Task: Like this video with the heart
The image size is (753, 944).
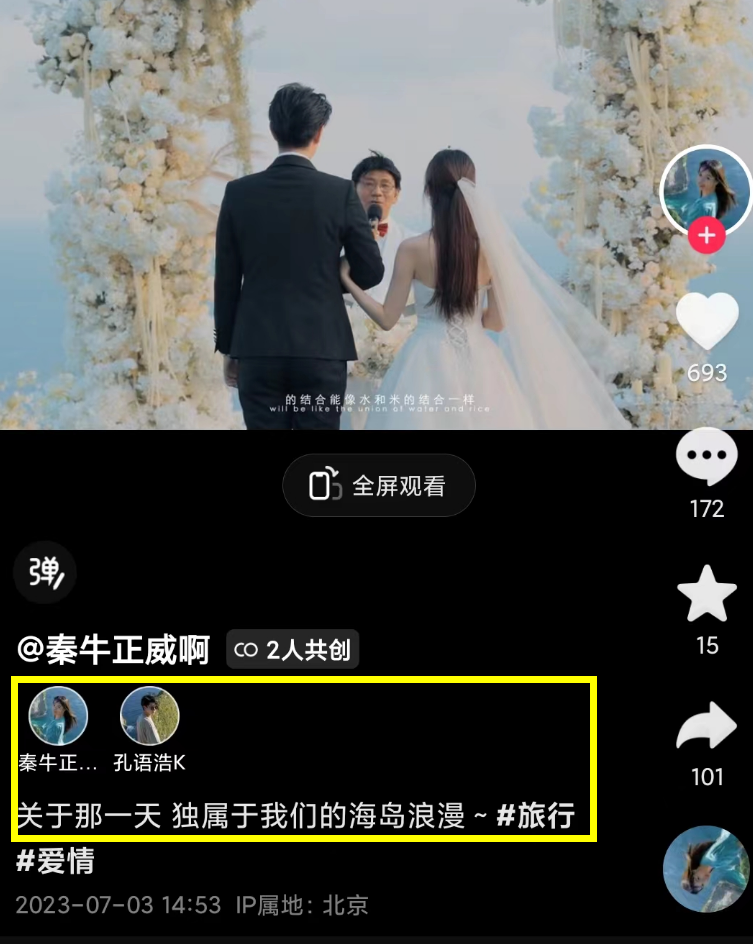Action: click(x=706, y=322)
